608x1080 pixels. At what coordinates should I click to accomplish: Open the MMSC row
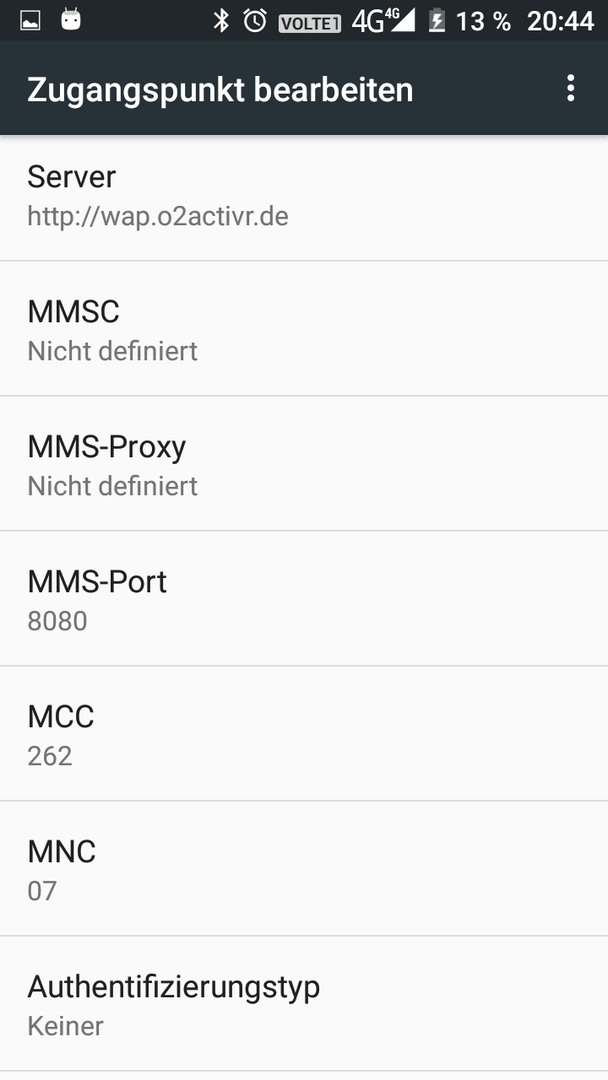pyautogui.click(x=304, y=329)
